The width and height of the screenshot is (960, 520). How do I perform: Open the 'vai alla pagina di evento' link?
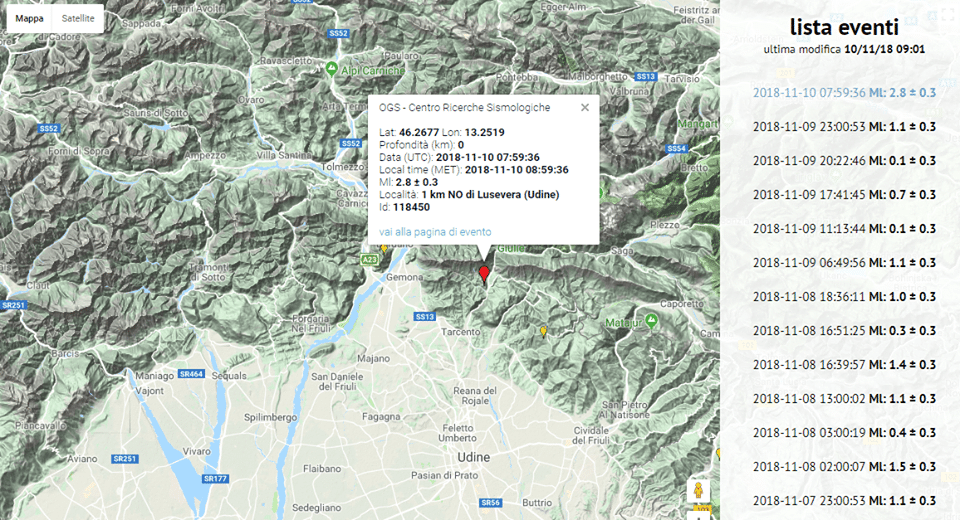click(x=435, y=231)
